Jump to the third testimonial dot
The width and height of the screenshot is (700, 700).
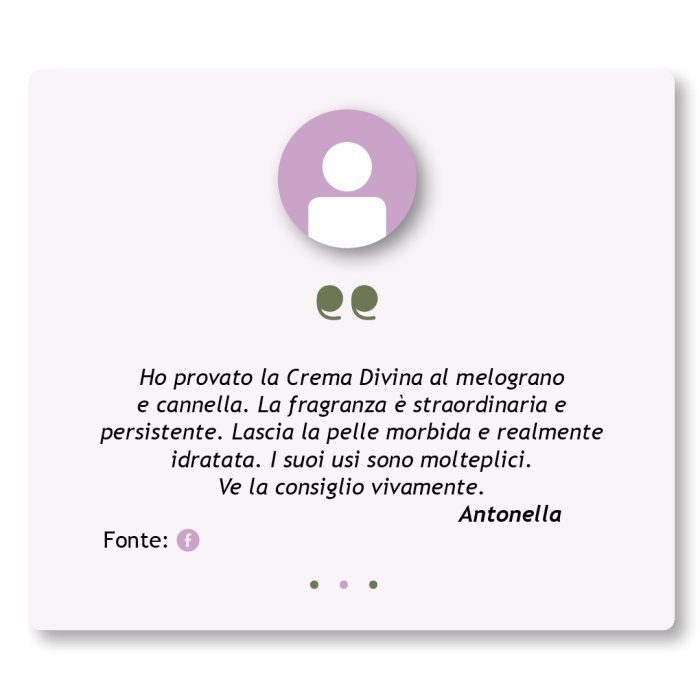[x=373, y=585]
